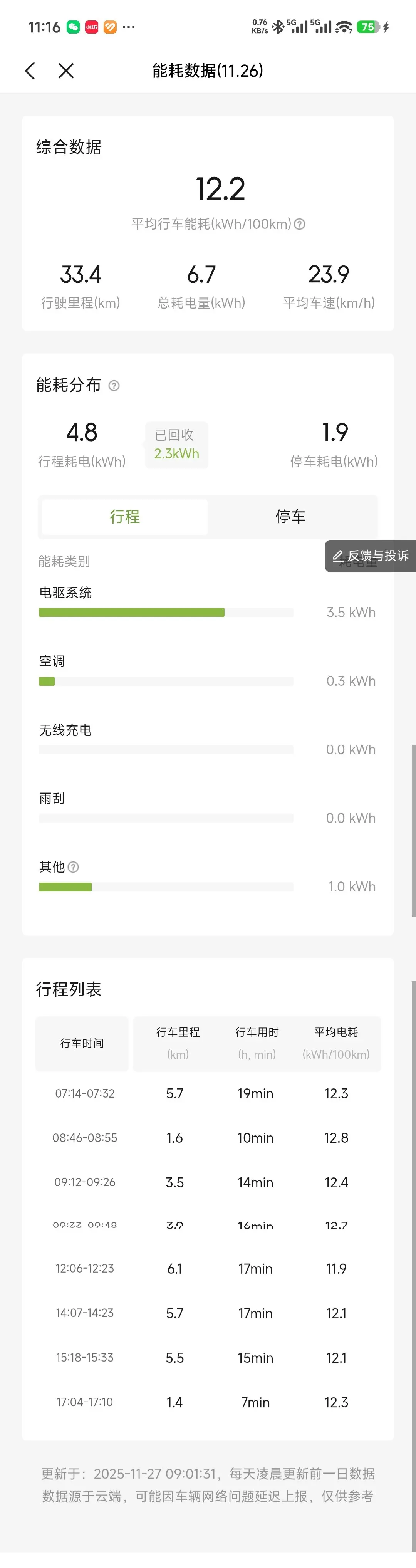Open 反馈与投诉 feedback button
The image size is (416, 1568).
pos(371,555)
